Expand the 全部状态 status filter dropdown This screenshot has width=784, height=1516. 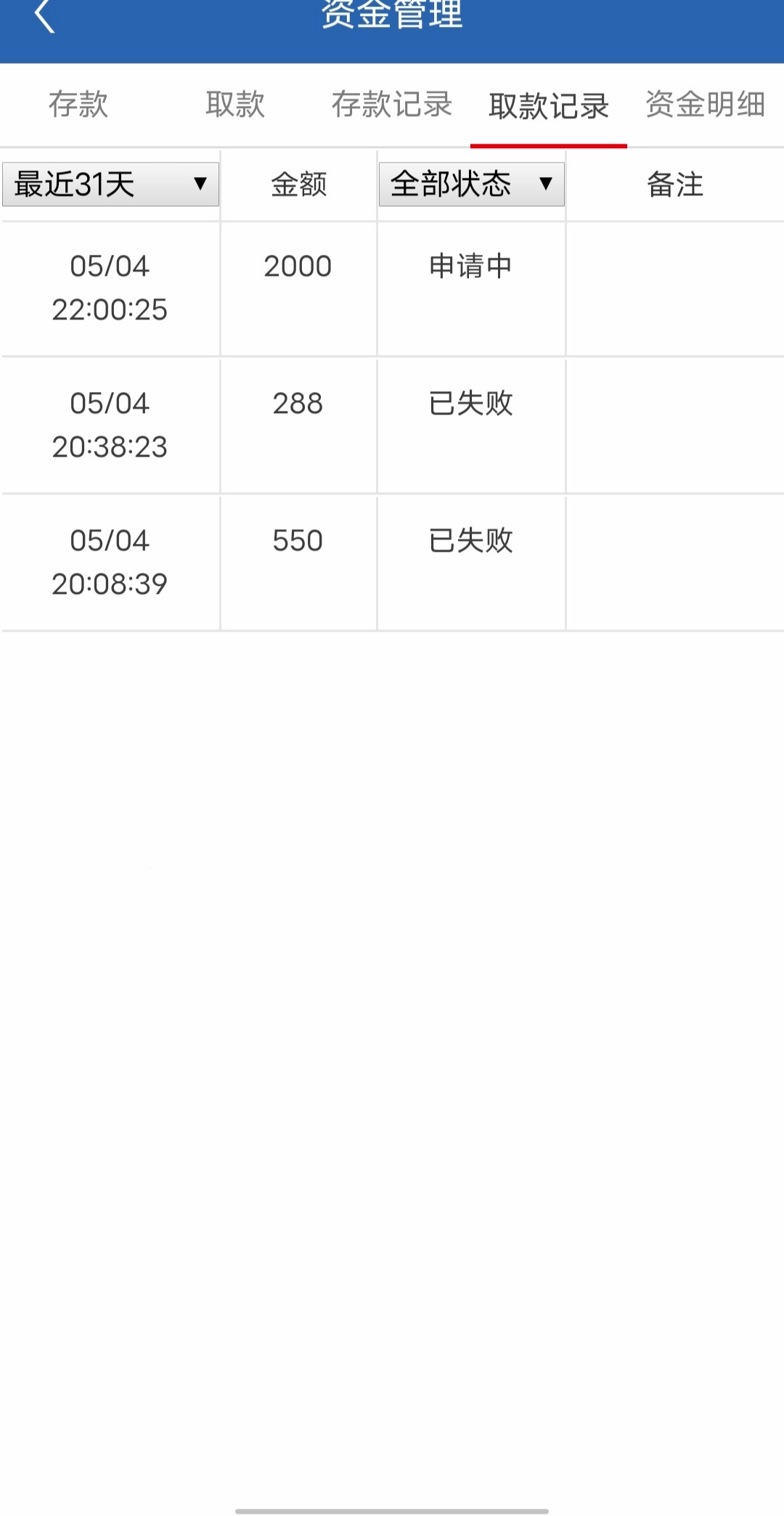tap(471, 184)
